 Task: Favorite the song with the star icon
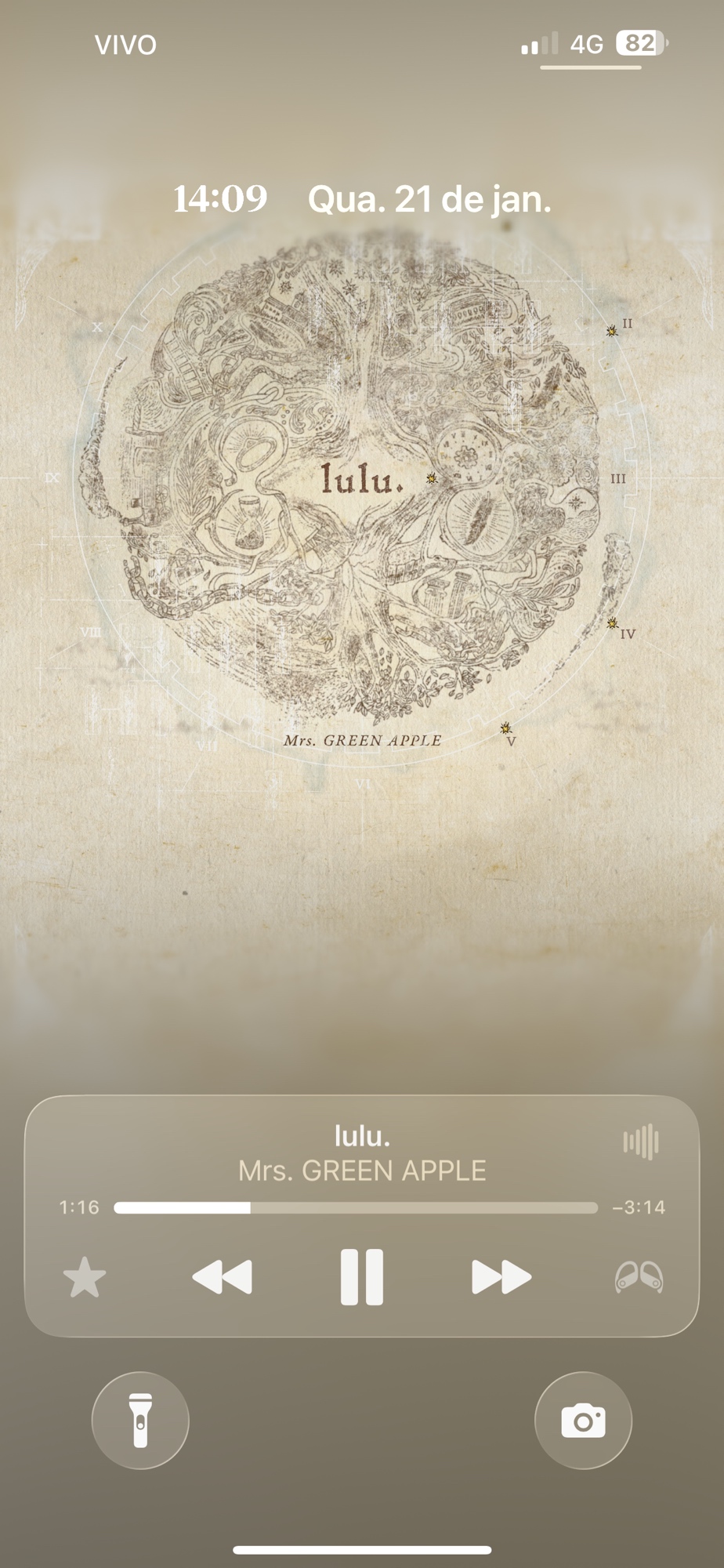pyautogui.click(x=85, y=1277)
